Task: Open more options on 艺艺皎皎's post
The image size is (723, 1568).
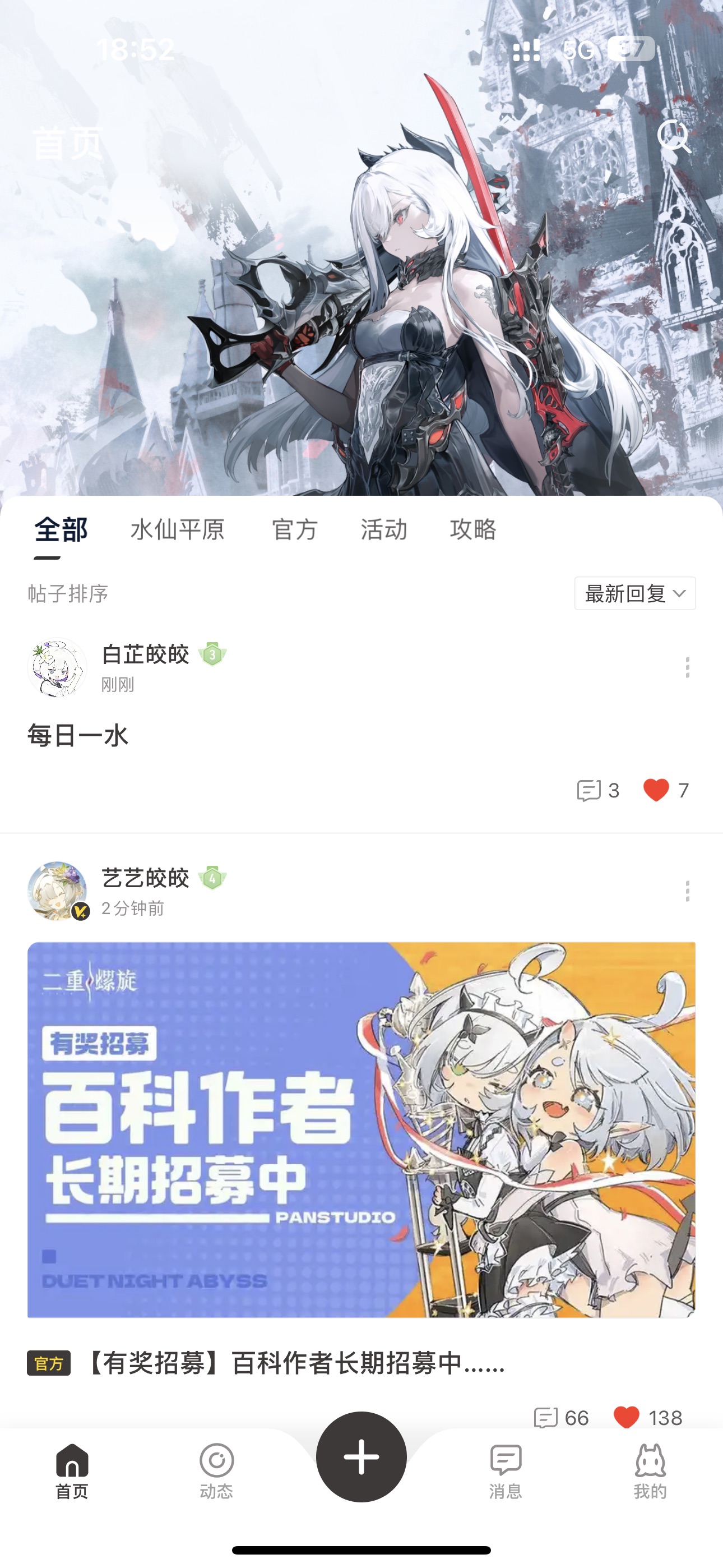Action: 687,891
